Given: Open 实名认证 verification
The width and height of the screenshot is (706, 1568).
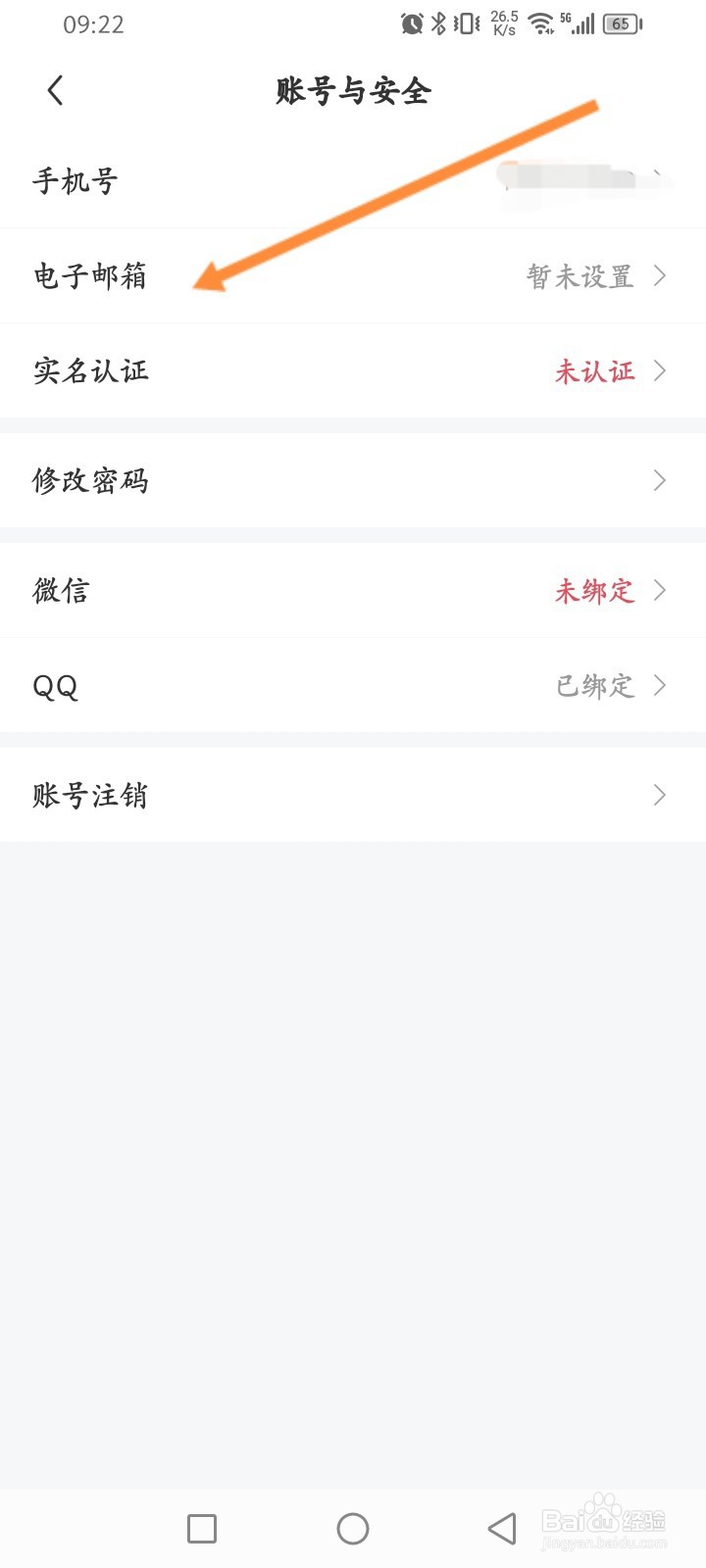Looking at the screenshot, I should pyautogui.click(x=353, y=371).
